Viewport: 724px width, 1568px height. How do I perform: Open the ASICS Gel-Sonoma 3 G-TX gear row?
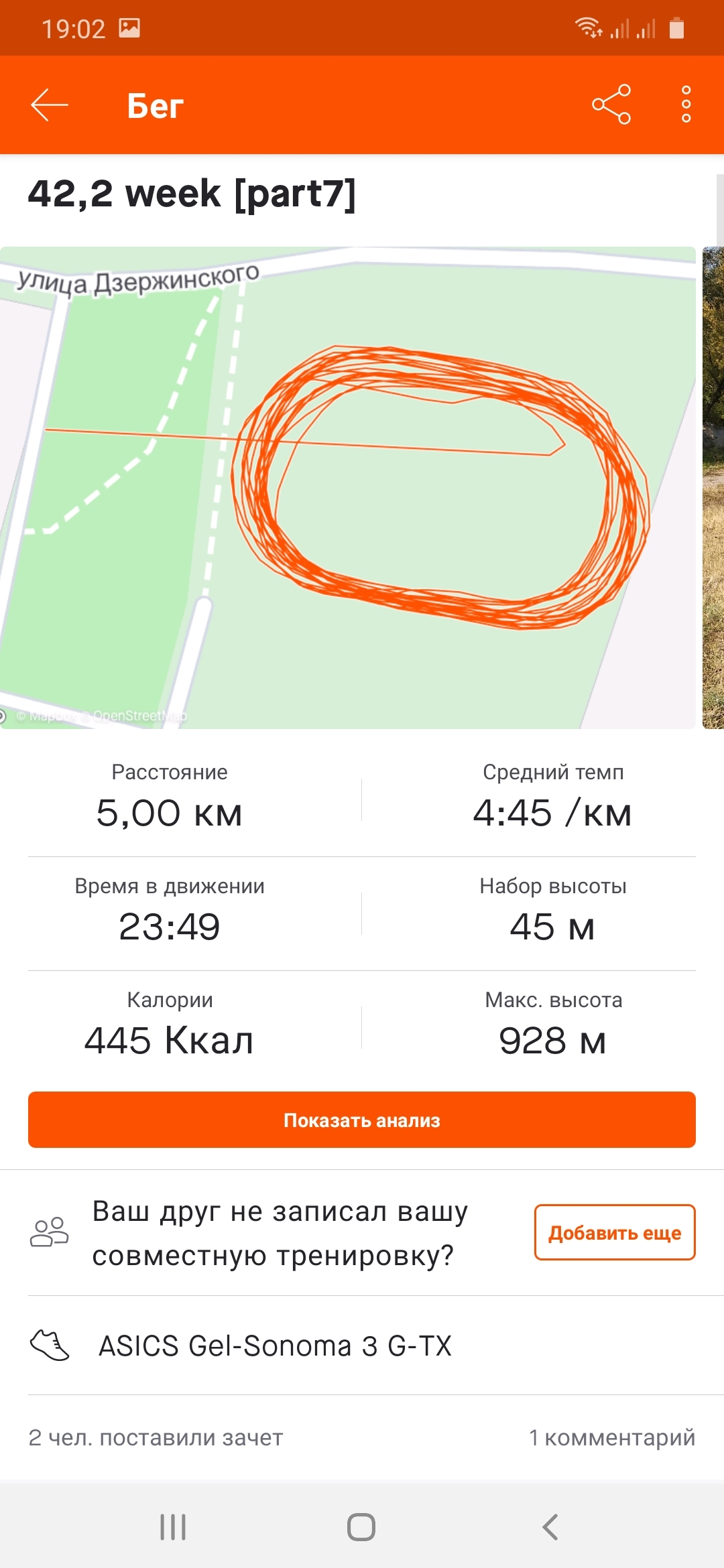[x=275, y=1346]
